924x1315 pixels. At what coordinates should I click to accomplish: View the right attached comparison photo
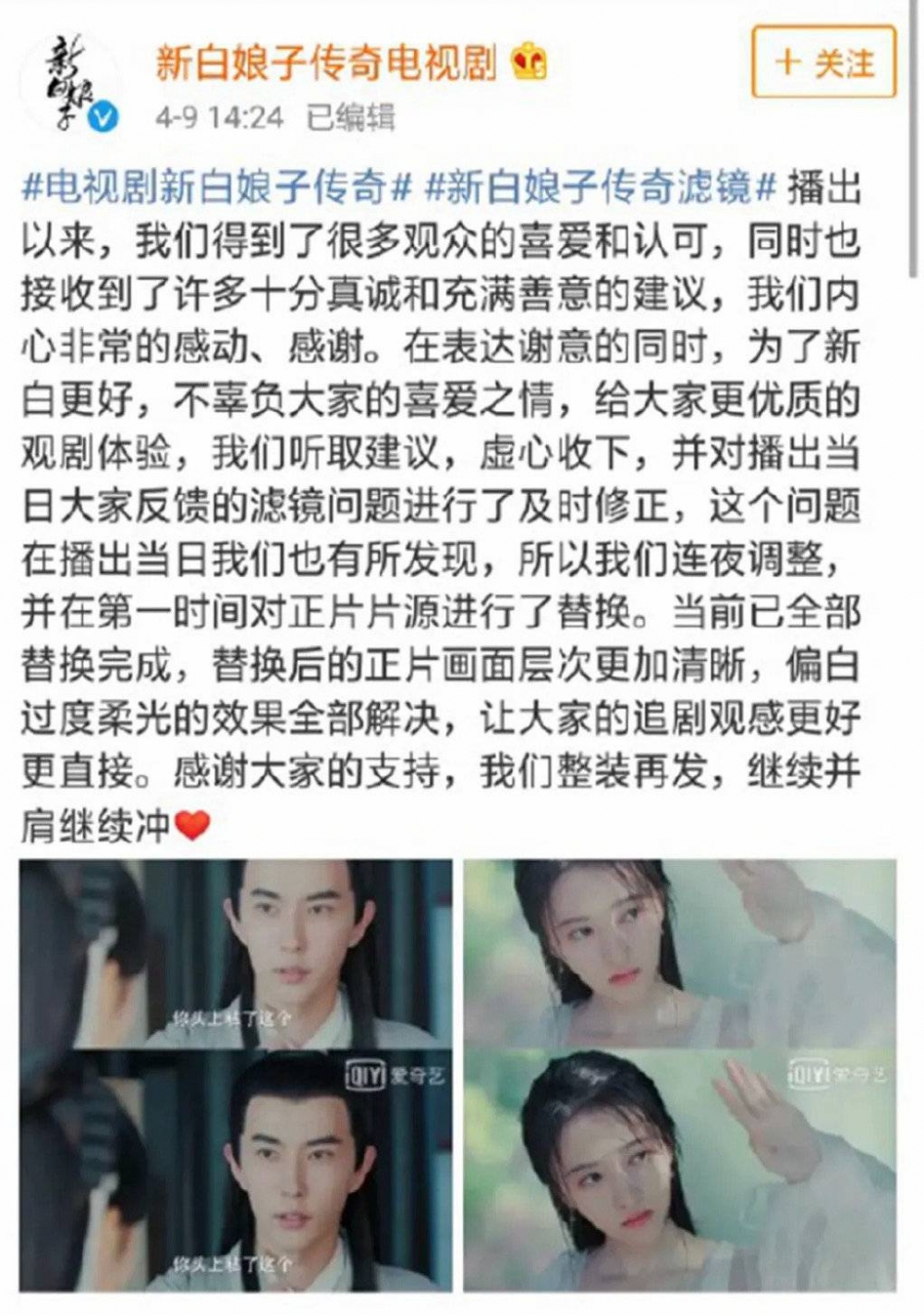click(x=680, y=1075)
